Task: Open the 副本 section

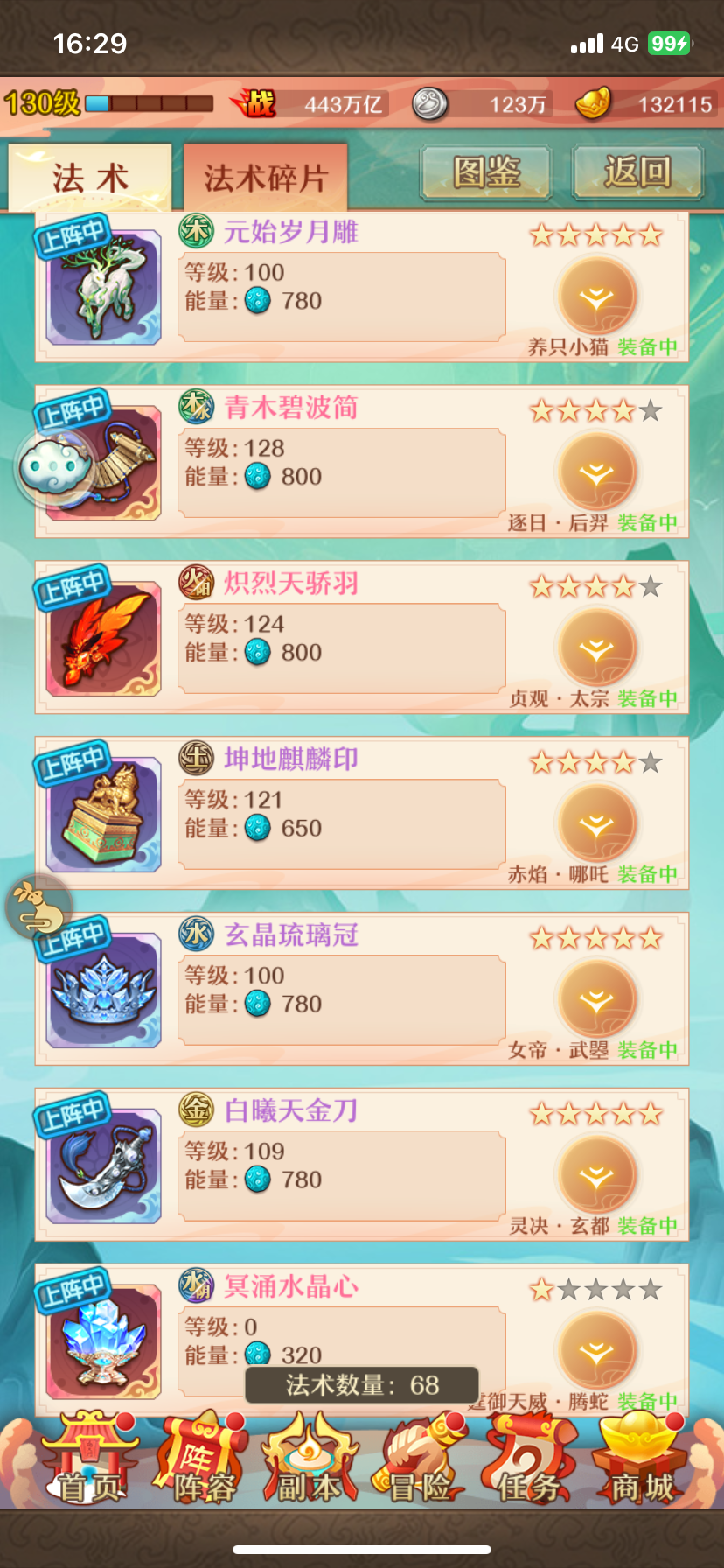Action: (x=310, y=1459)
